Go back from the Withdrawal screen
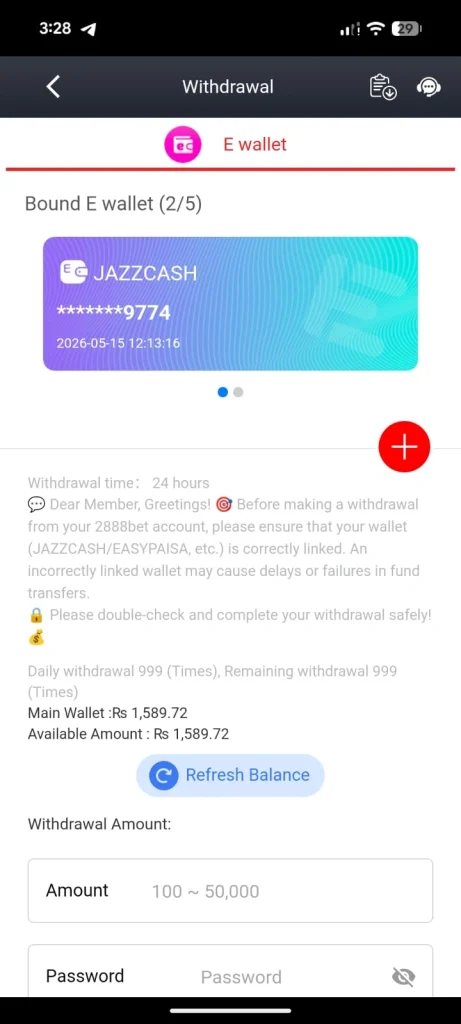This screenshot has height=1024, width=461. click(54, 86)
